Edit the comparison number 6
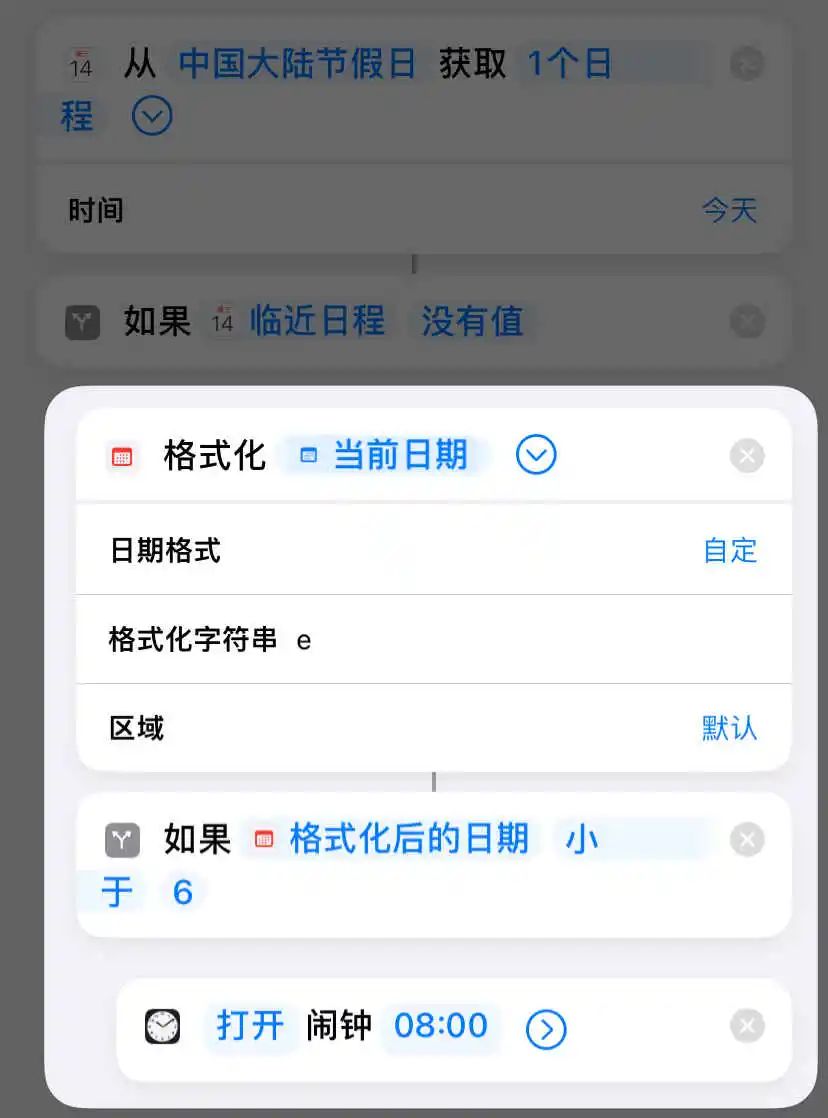 [182, 891]
